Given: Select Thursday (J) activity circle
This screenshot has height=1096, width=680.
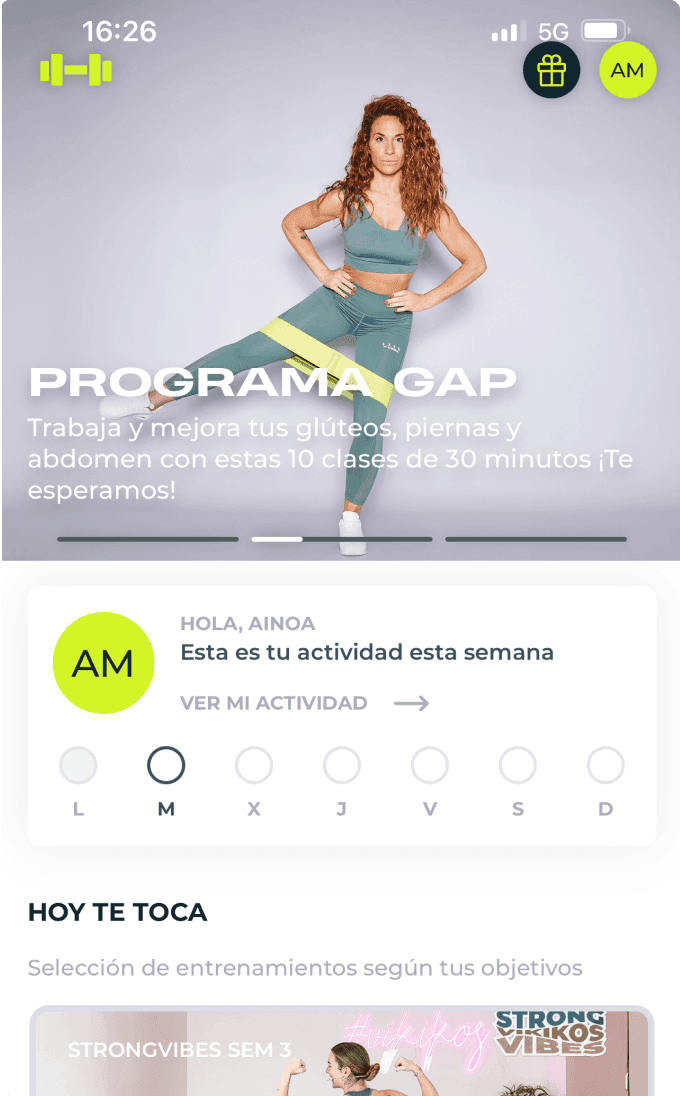Looking at the screenshot, I should coord(342,766).
